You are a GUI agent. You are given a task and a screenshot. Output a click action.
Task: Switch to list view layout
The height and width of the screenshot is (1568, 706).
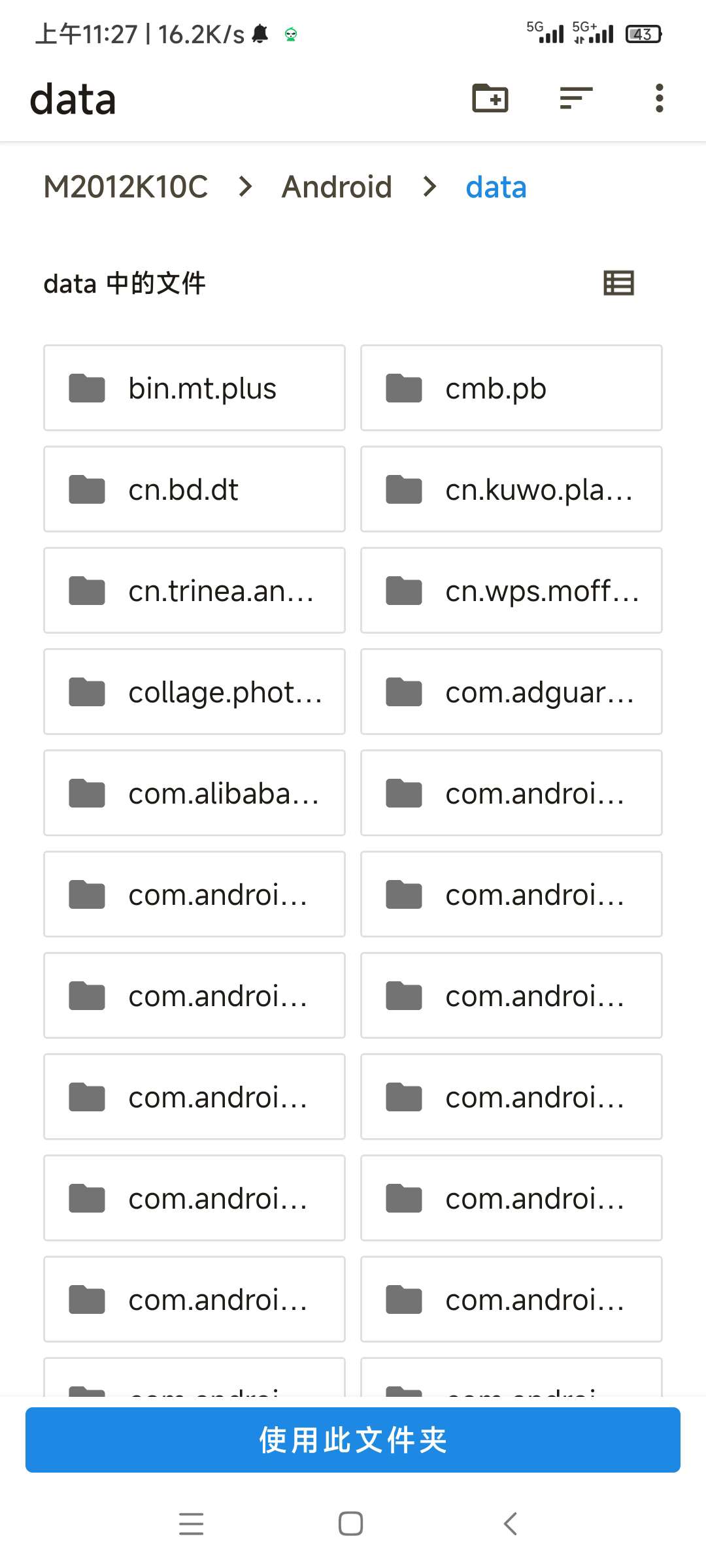coord(618,284)
